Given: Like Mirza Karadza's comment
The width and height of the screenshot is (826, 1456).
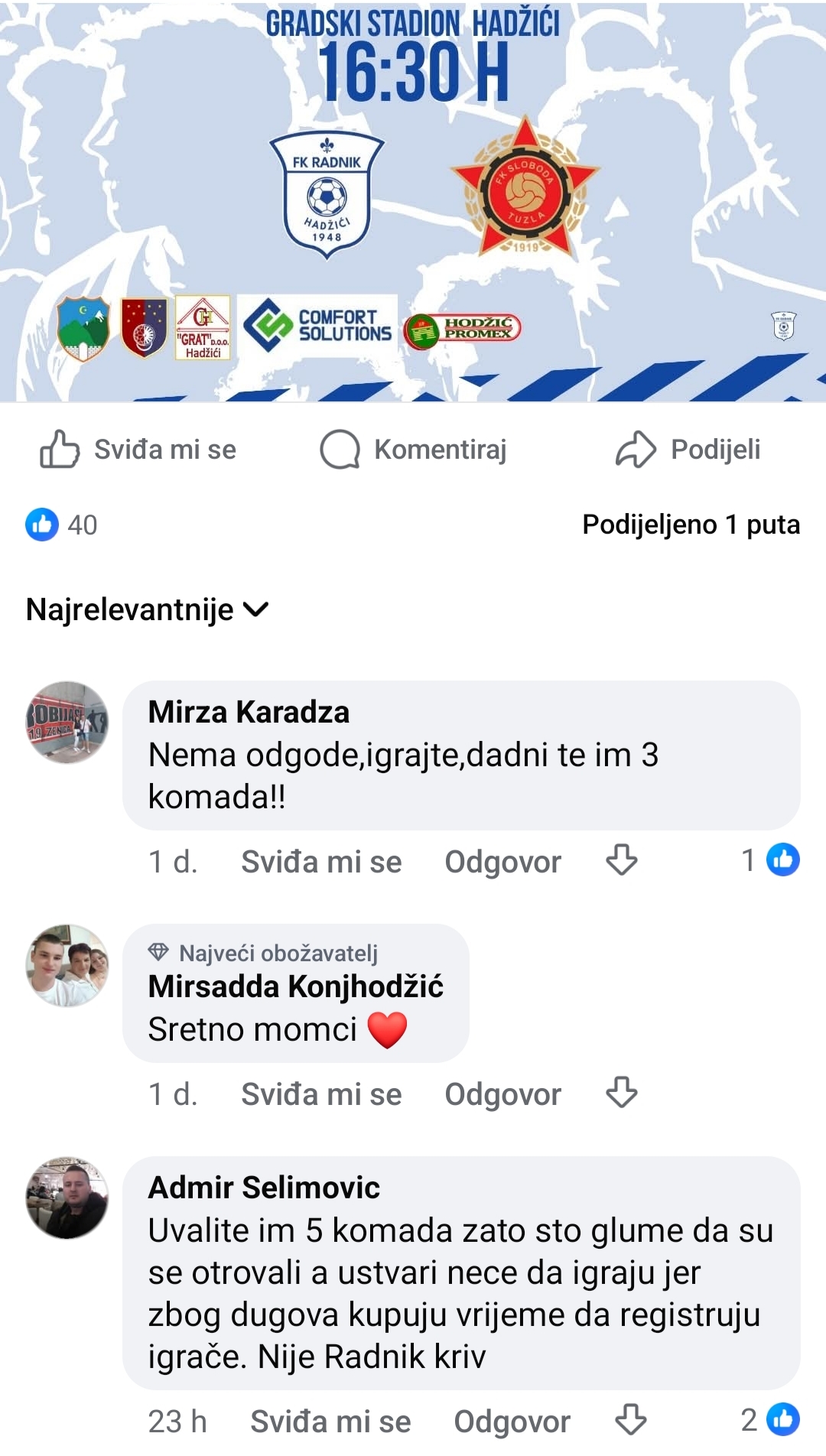Looking at the screenshot, I should (321, 862).
